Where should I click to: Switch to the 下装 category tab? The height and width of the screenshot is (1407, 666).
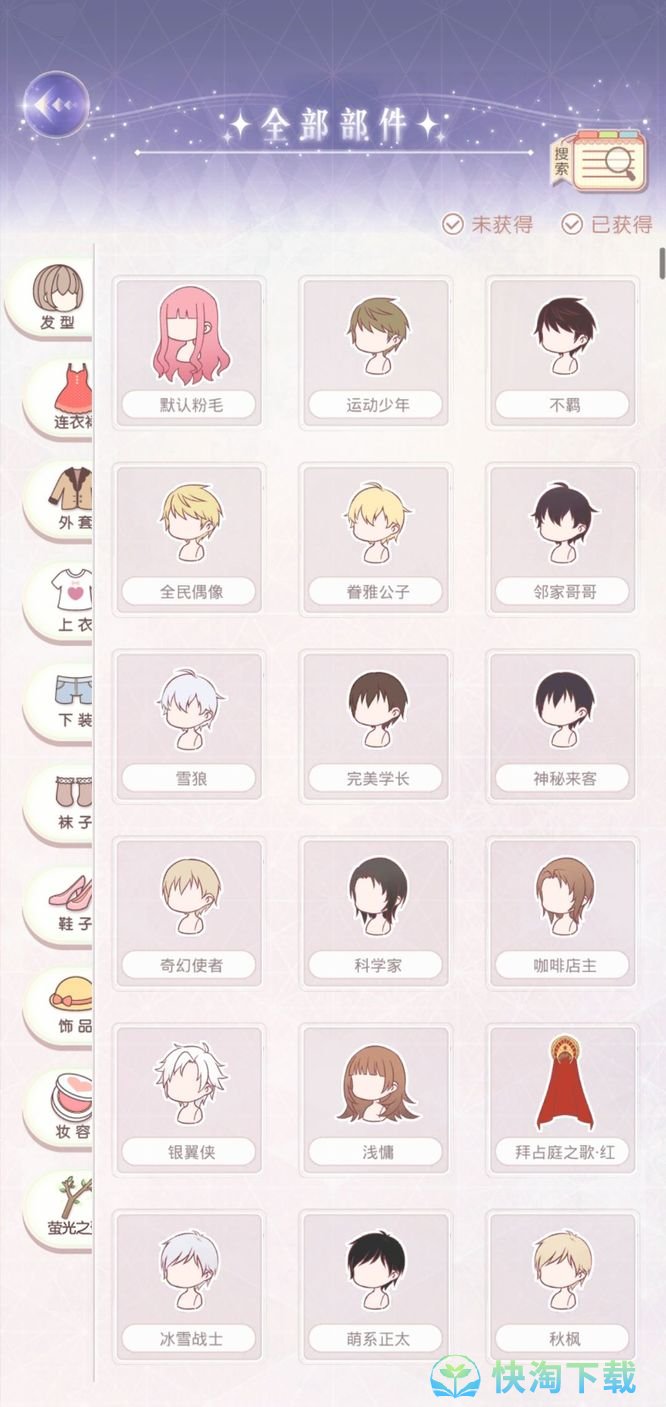(68, 698)
